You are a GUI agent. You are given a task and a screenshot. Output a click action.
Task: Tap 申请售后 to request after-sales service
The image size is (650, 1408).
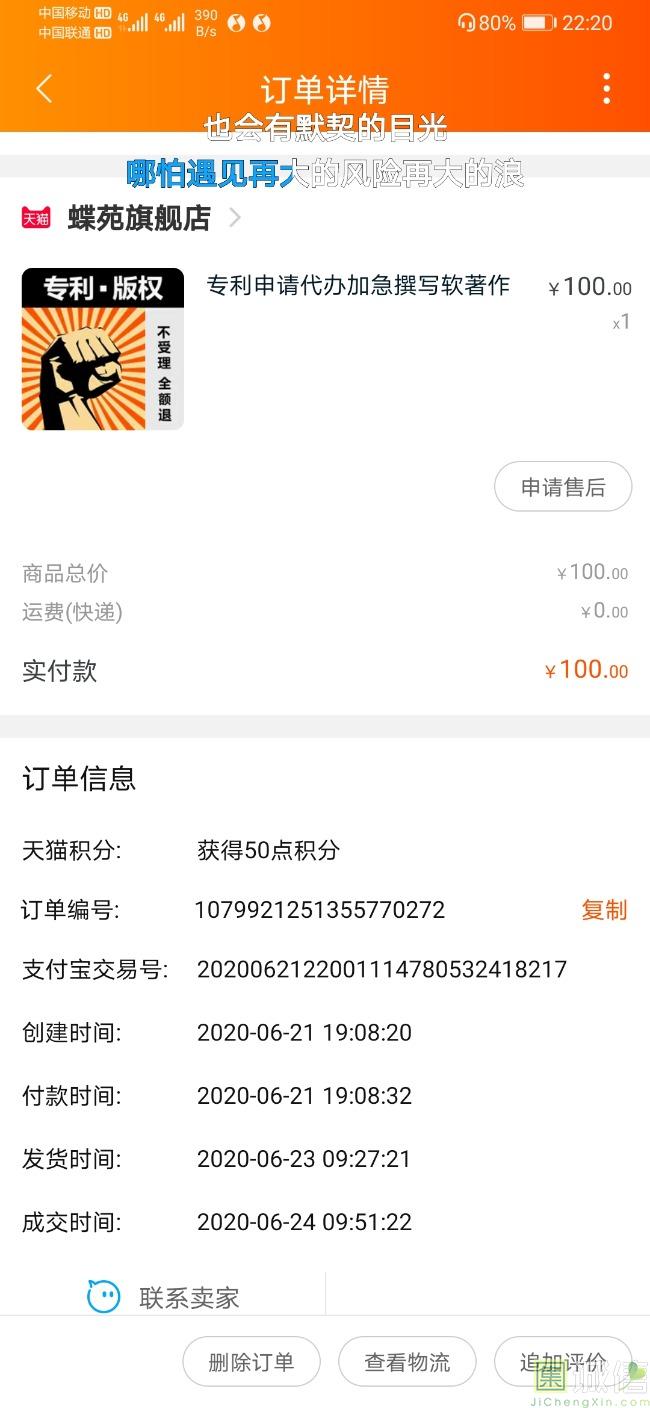tap(563, 487)
